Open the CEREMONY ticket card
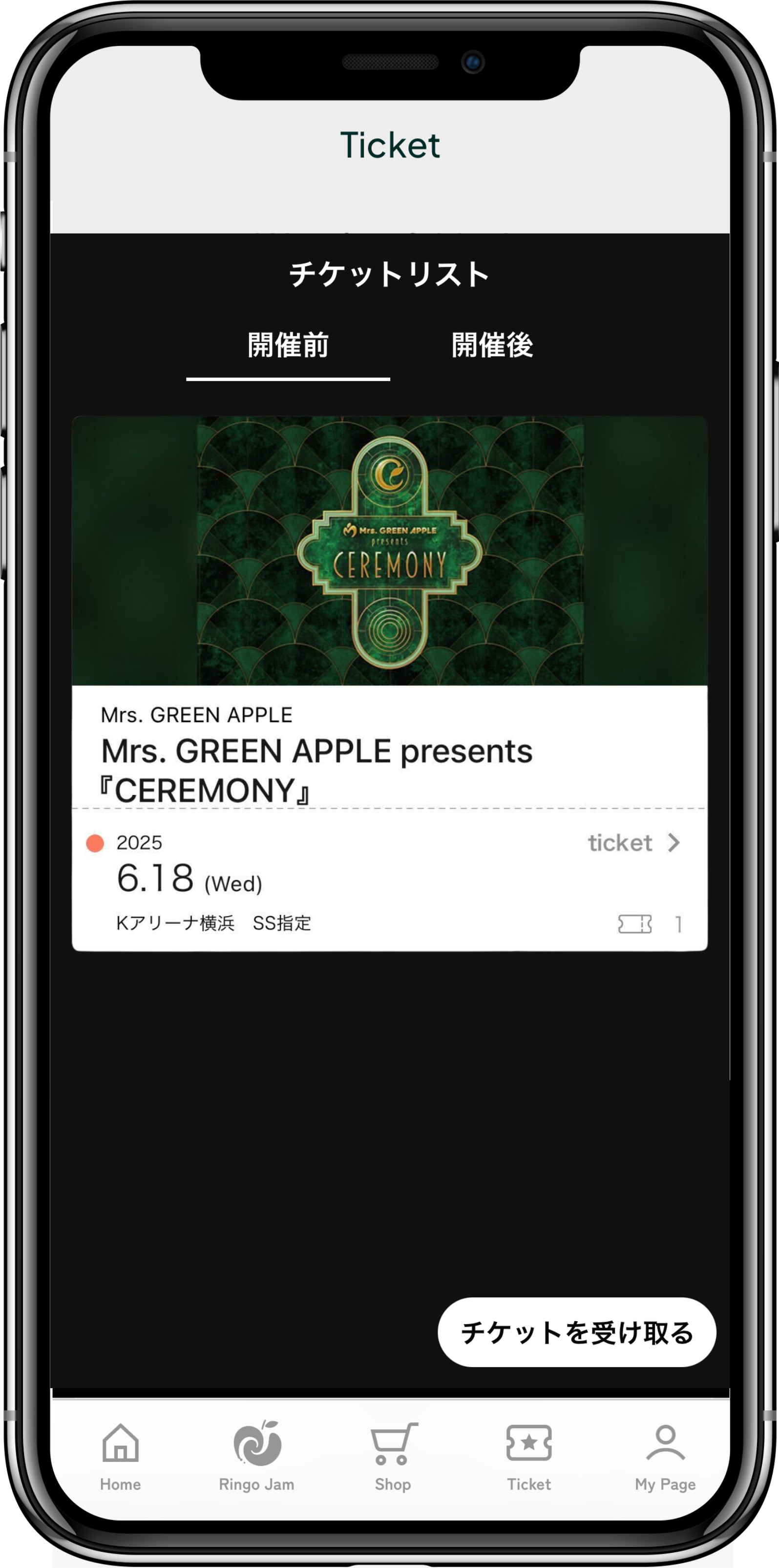 click(390, 682)
